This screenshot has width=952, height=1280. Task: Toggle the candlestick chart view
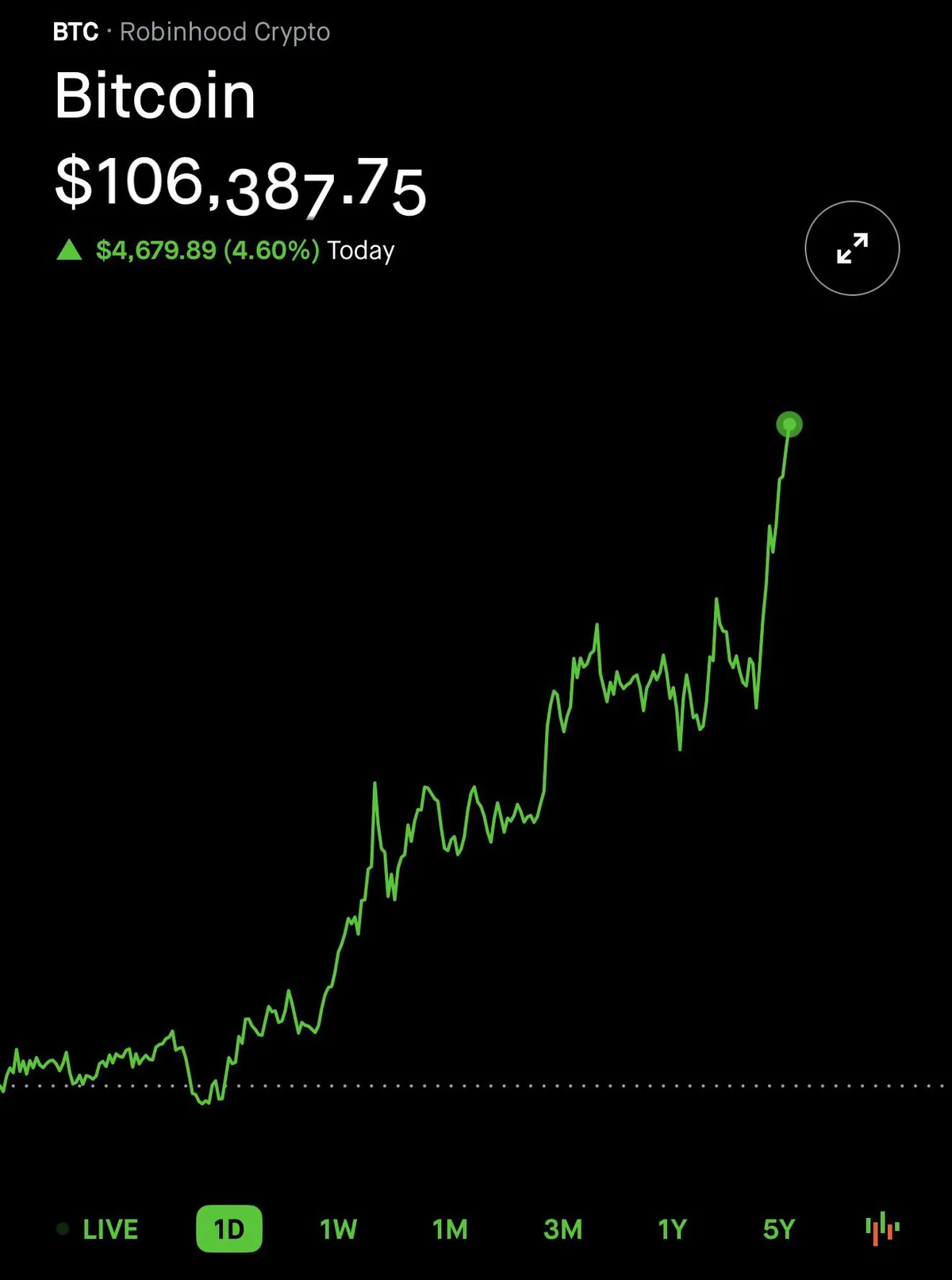pyautogui.click(x=882, y=1229)
